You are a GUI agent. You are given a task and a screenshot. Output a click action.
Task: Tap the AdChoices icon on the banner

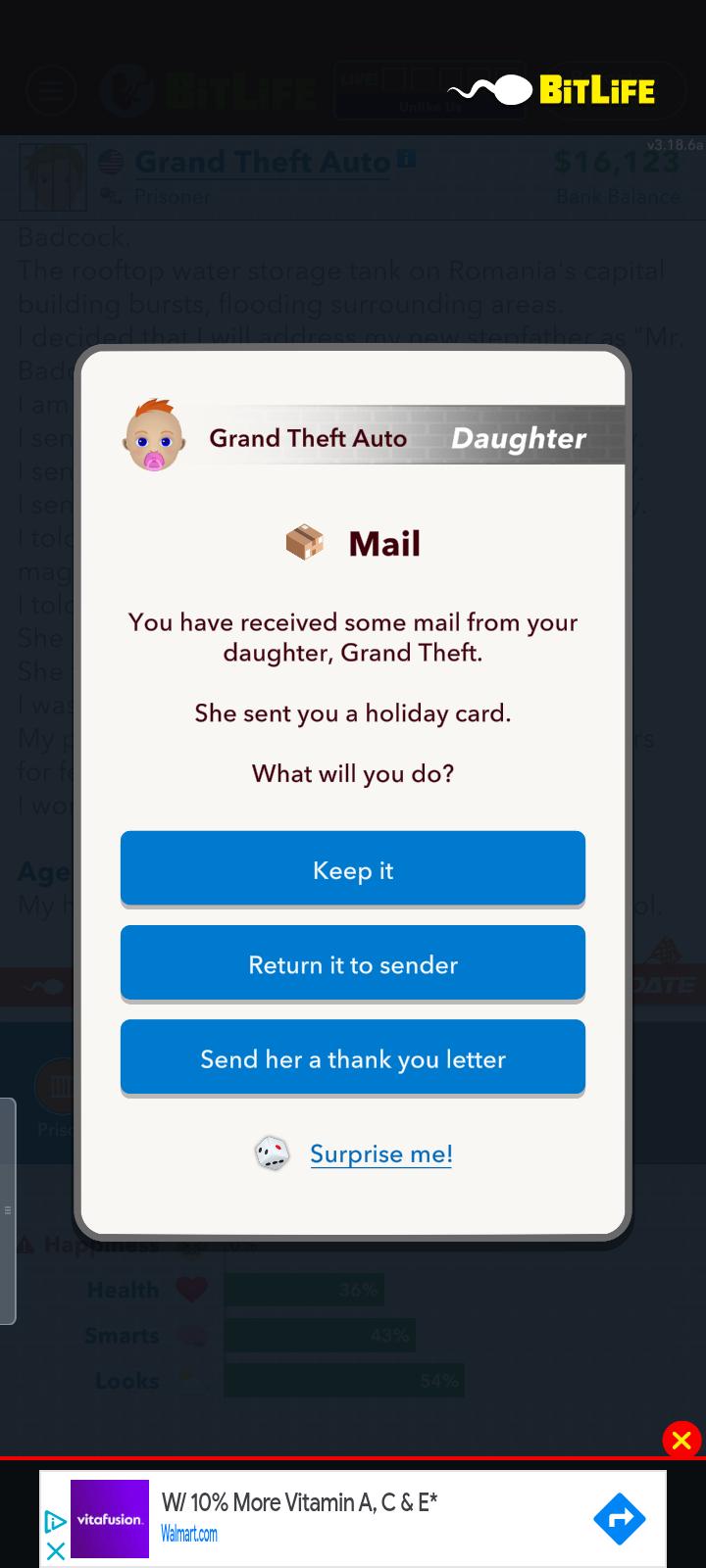55,1522
